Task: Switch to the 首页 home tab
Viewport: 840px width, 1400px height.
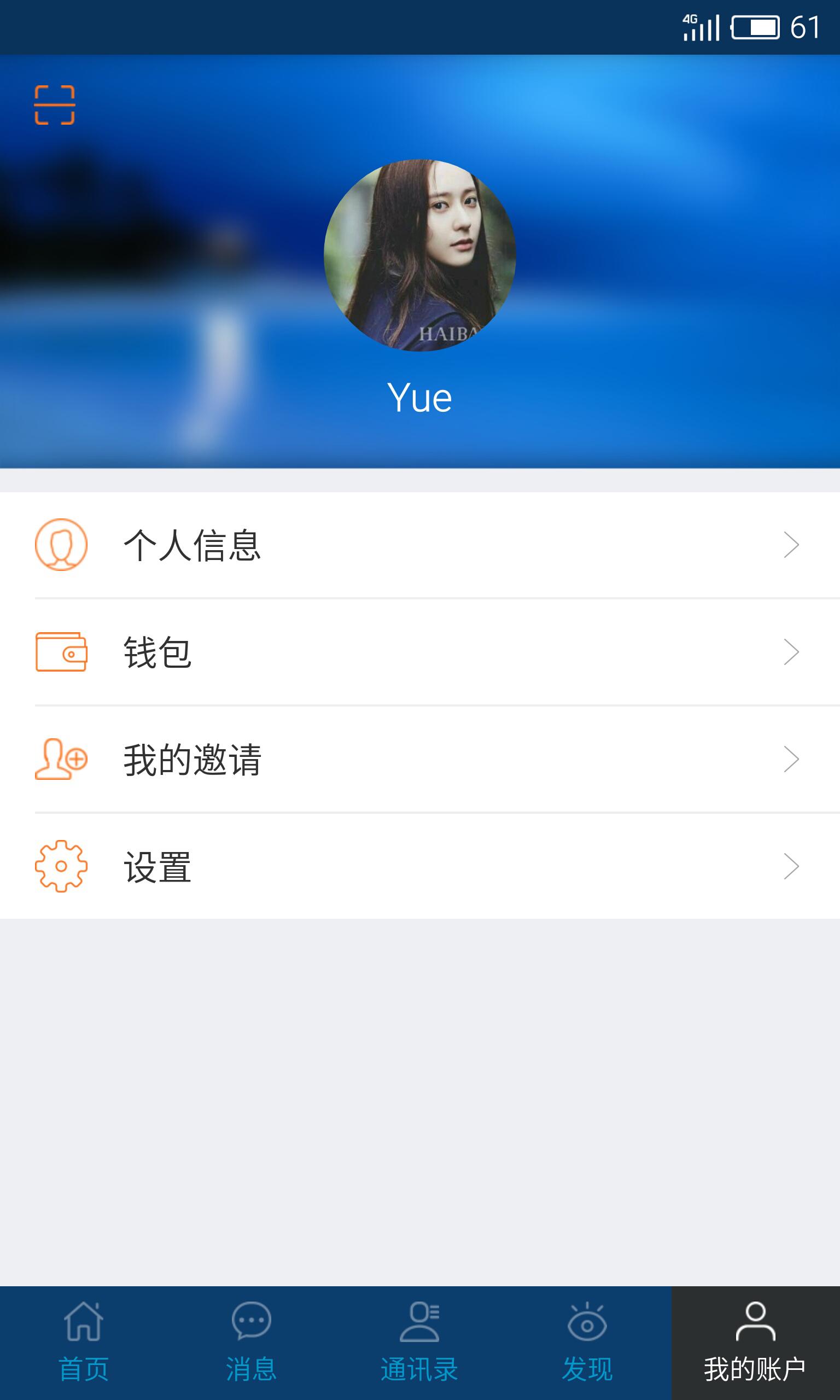Action: pos(84,1342)
